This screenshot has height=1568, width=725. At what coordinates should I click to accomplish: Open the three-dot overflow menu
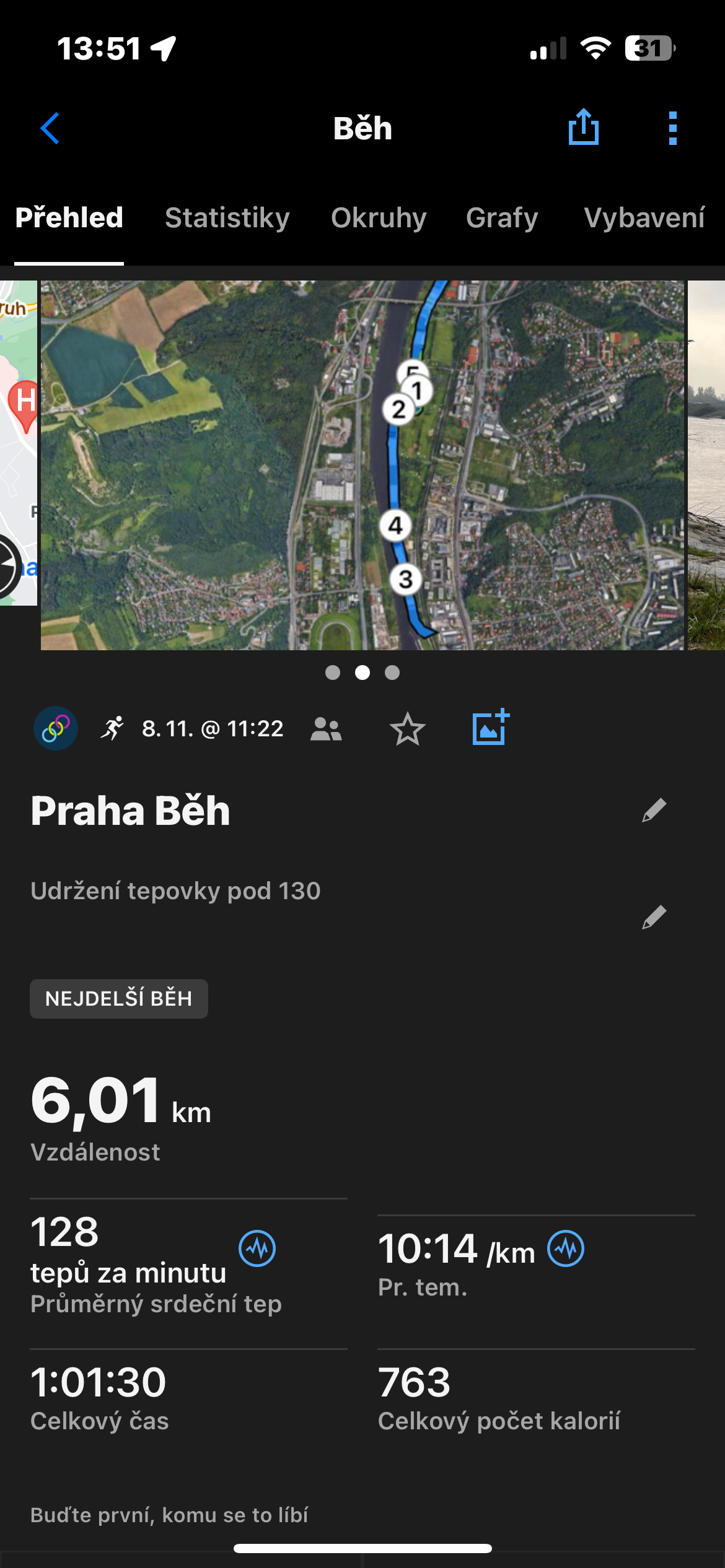[672, 128]
